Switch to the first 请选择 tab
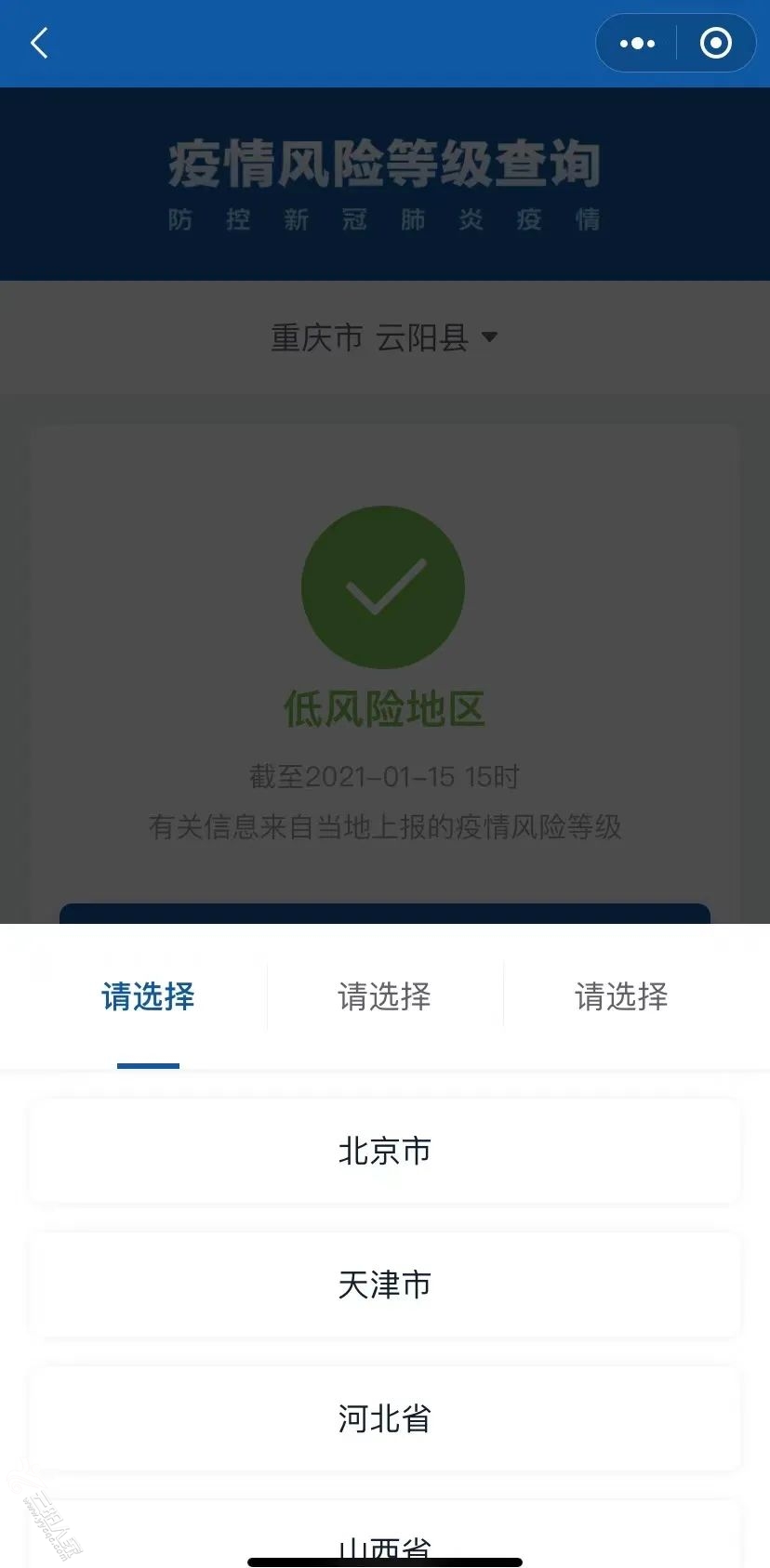 (148, 997)
